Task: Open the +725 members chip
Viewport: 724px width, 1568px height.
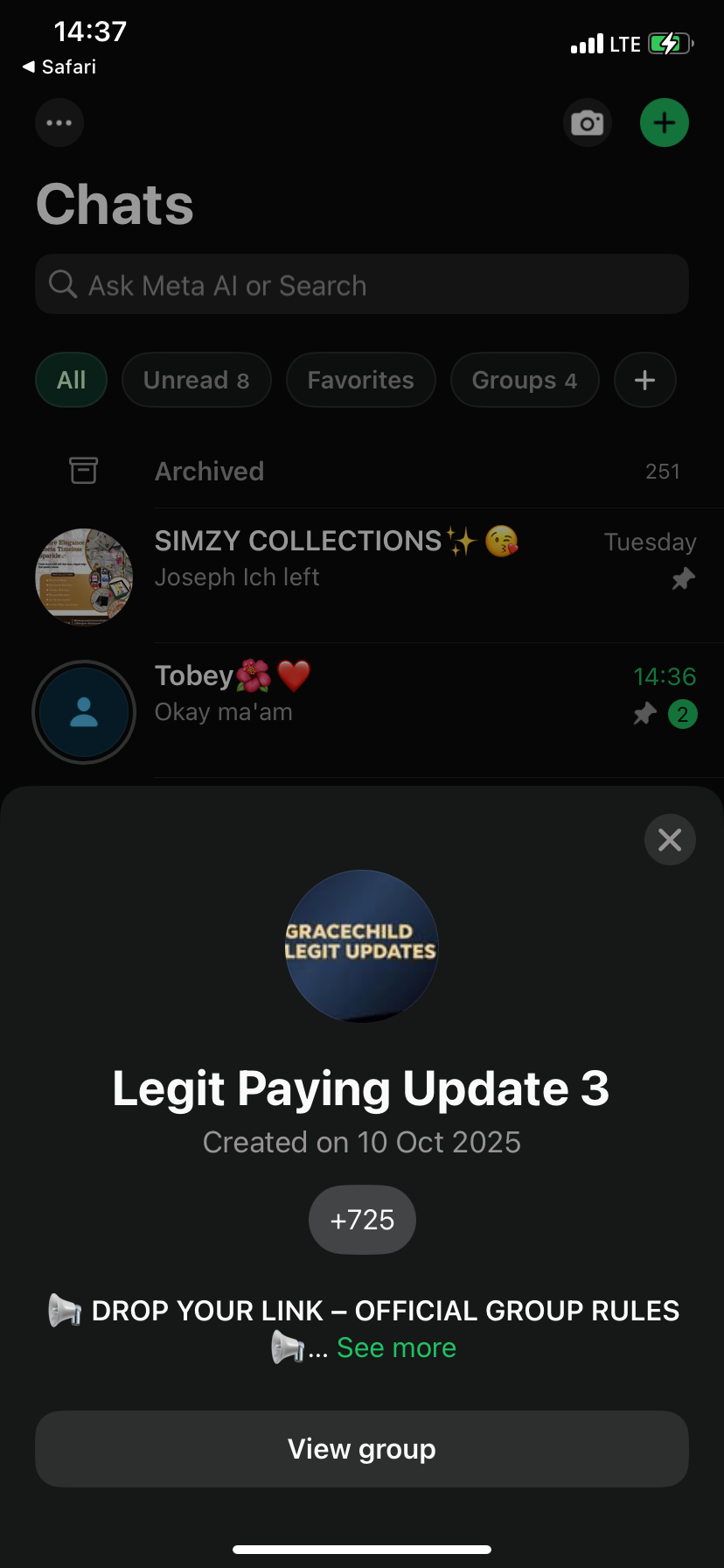Action: click(x=362, y=1220)
